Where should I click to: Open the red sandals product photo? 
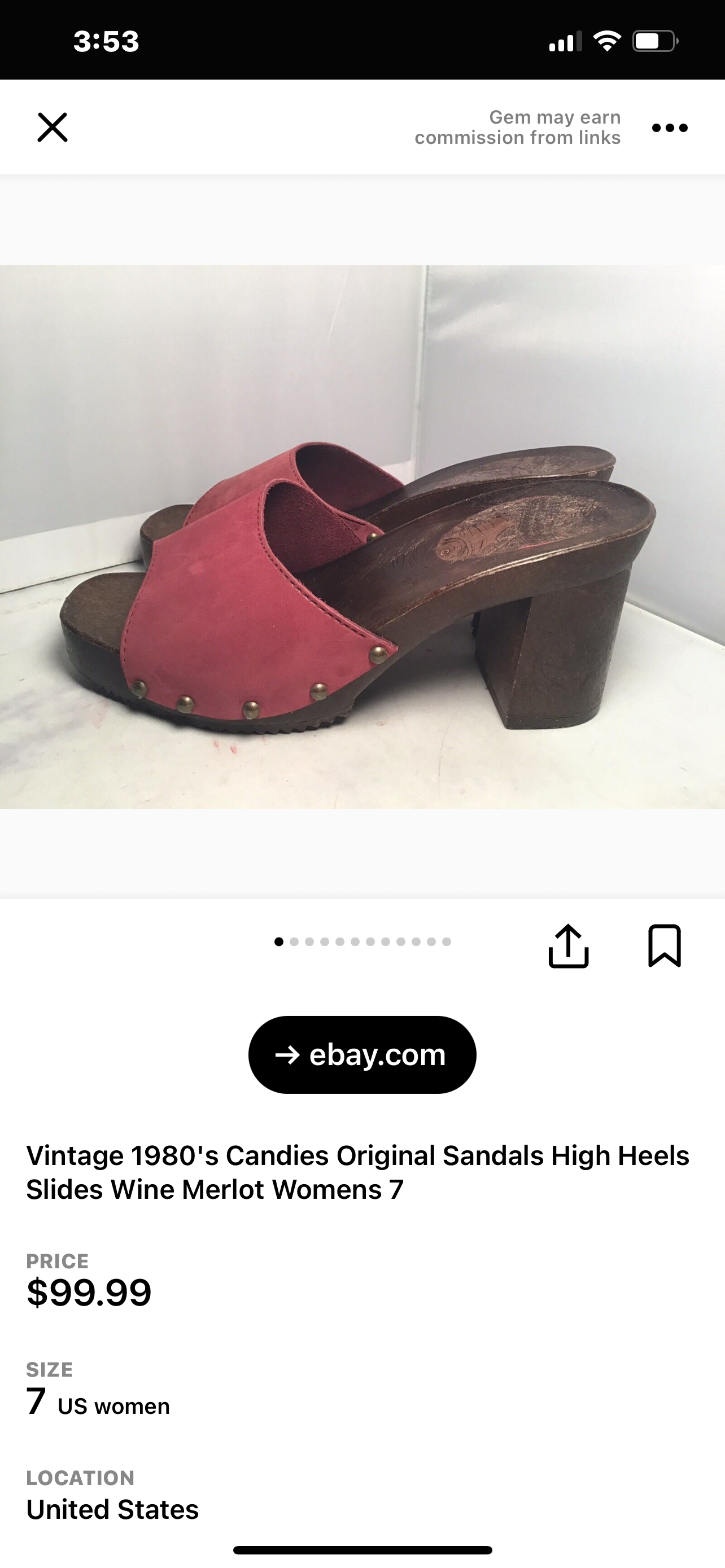coord(362,537)
